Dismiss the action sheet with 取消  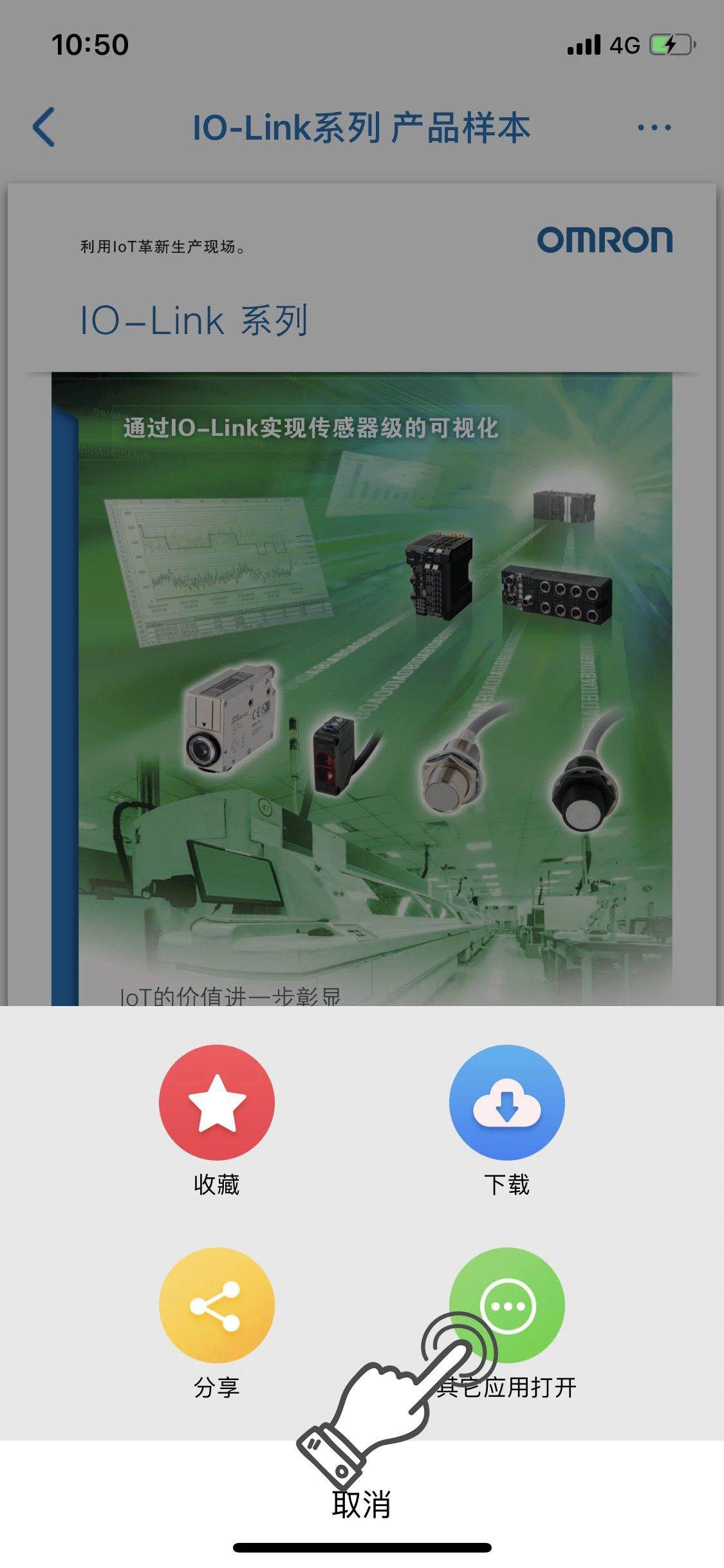(x=362, y=1505)
